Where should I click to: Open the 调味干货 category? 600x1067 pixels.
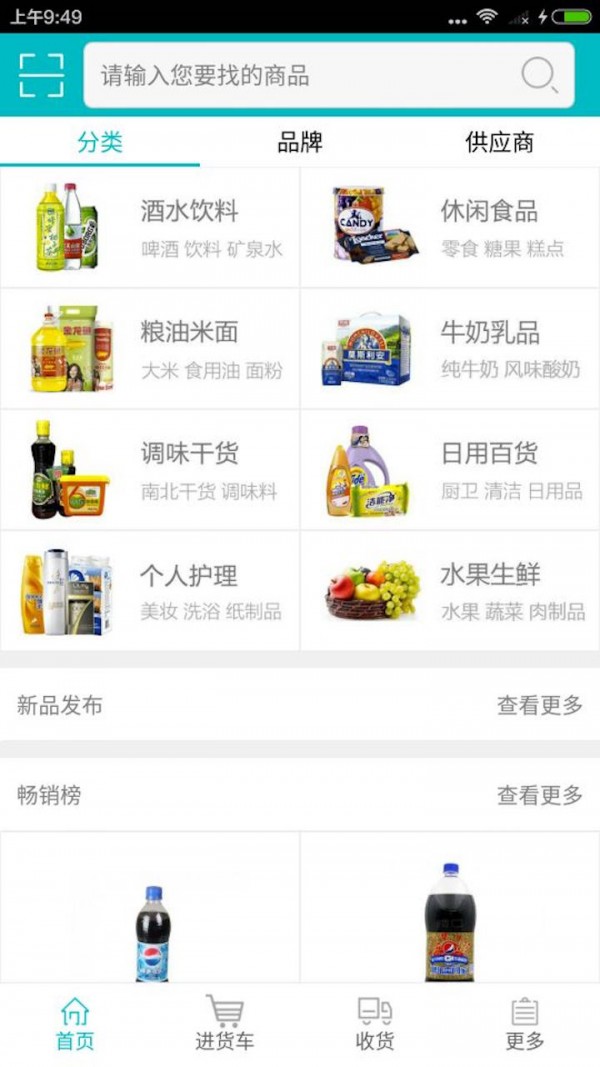click(x=150, y=470)
